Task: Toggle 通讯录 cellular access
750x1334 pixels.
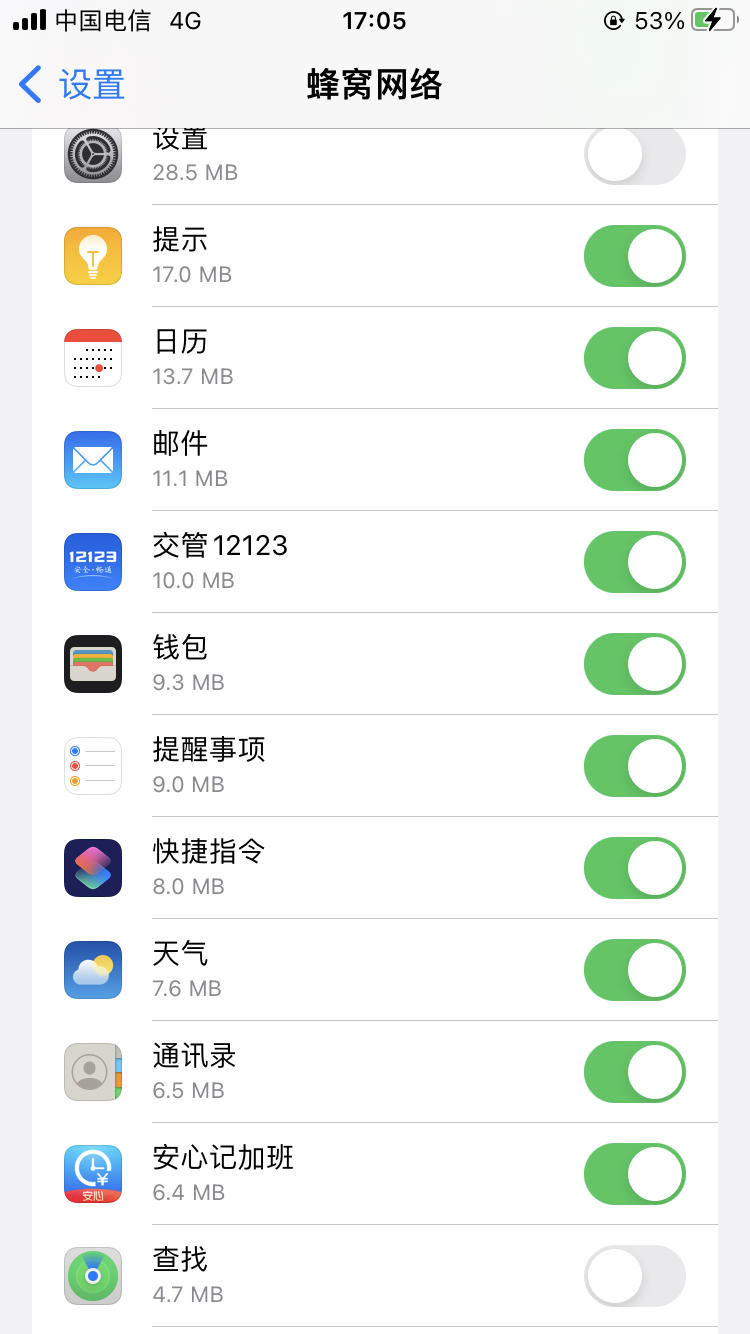Action: 635,1072
